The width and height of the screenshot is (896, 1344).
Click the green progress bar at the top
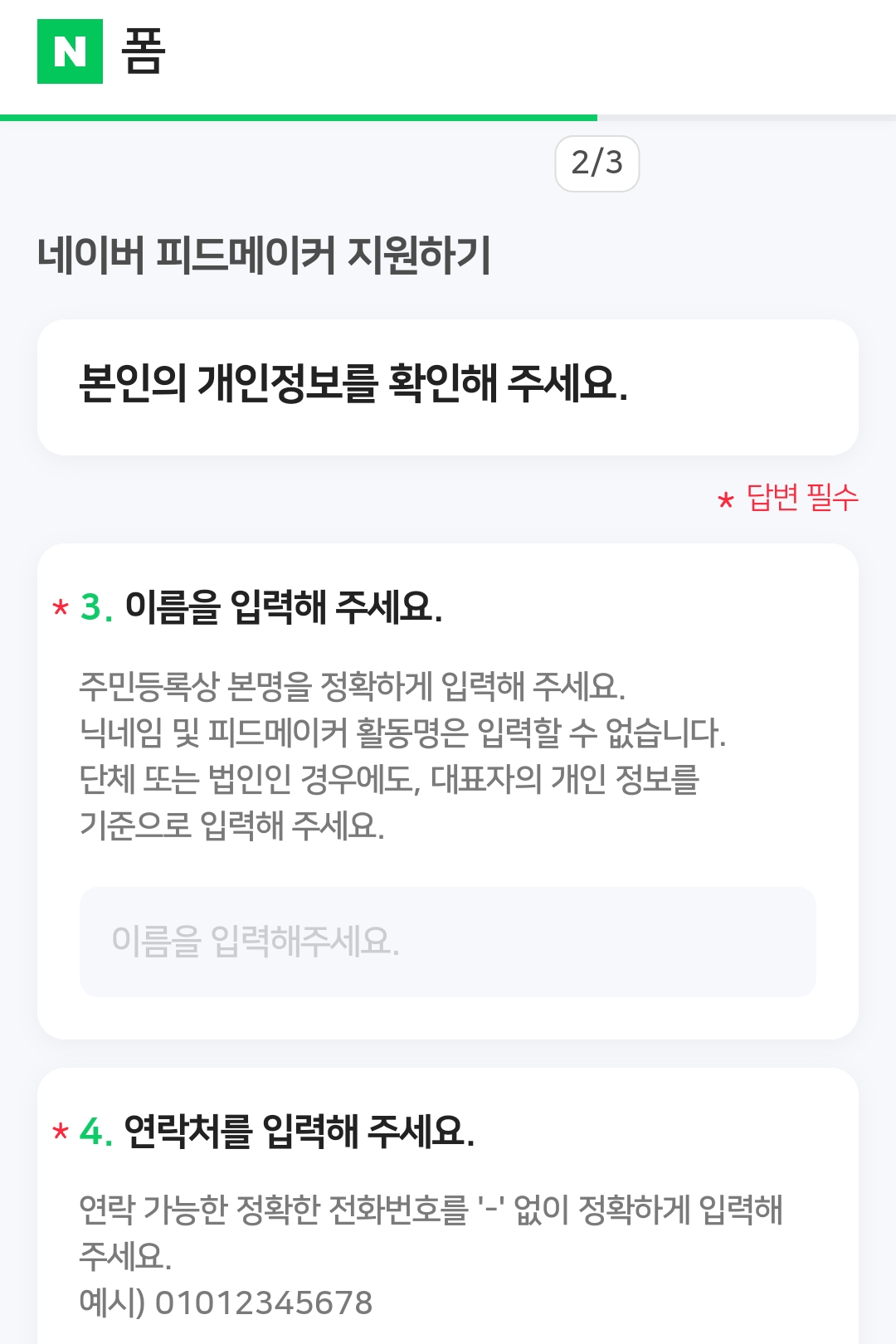(299, 116)
